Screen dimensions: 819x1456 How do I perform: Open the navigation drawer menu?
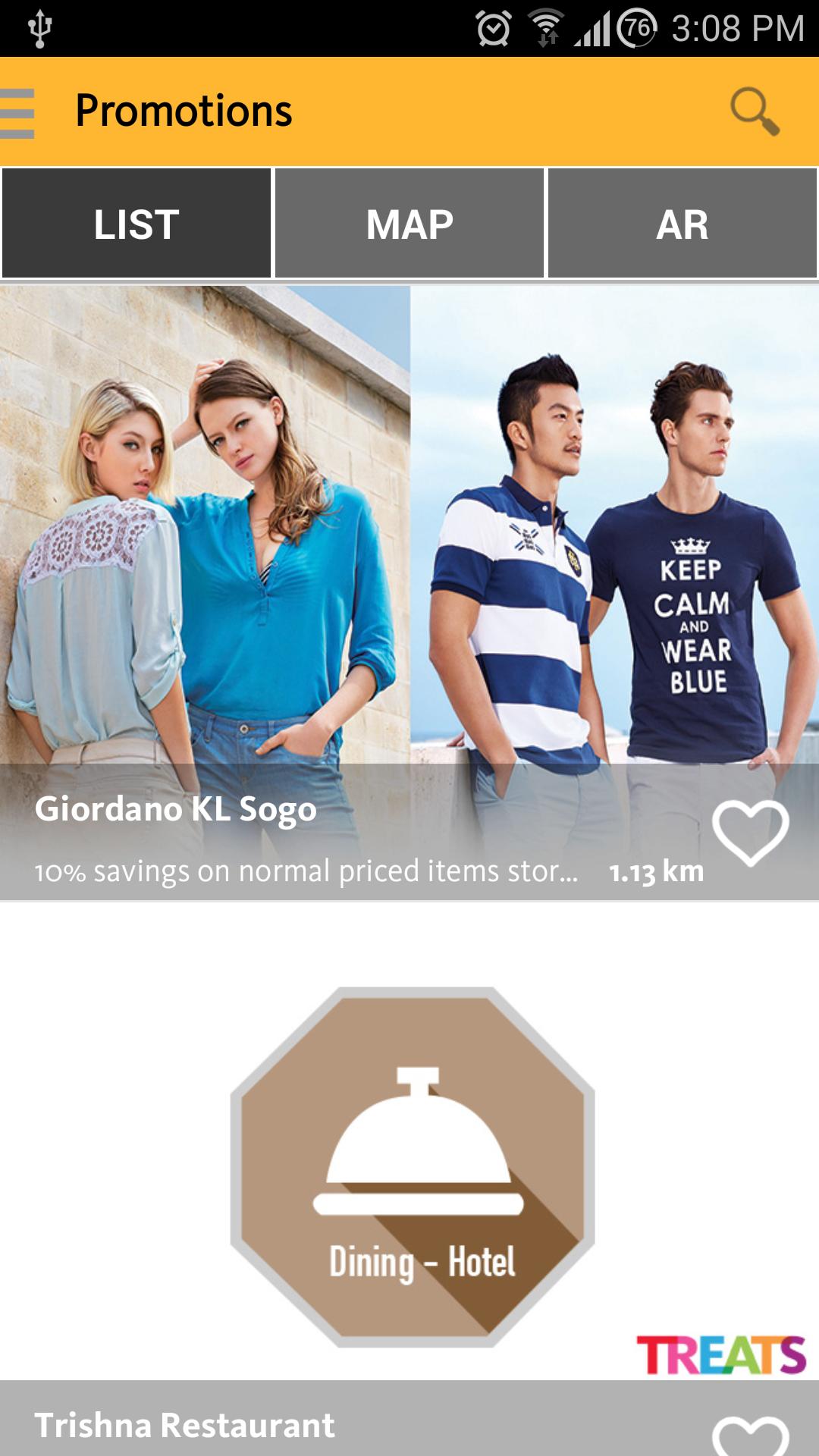coord(18,113)
